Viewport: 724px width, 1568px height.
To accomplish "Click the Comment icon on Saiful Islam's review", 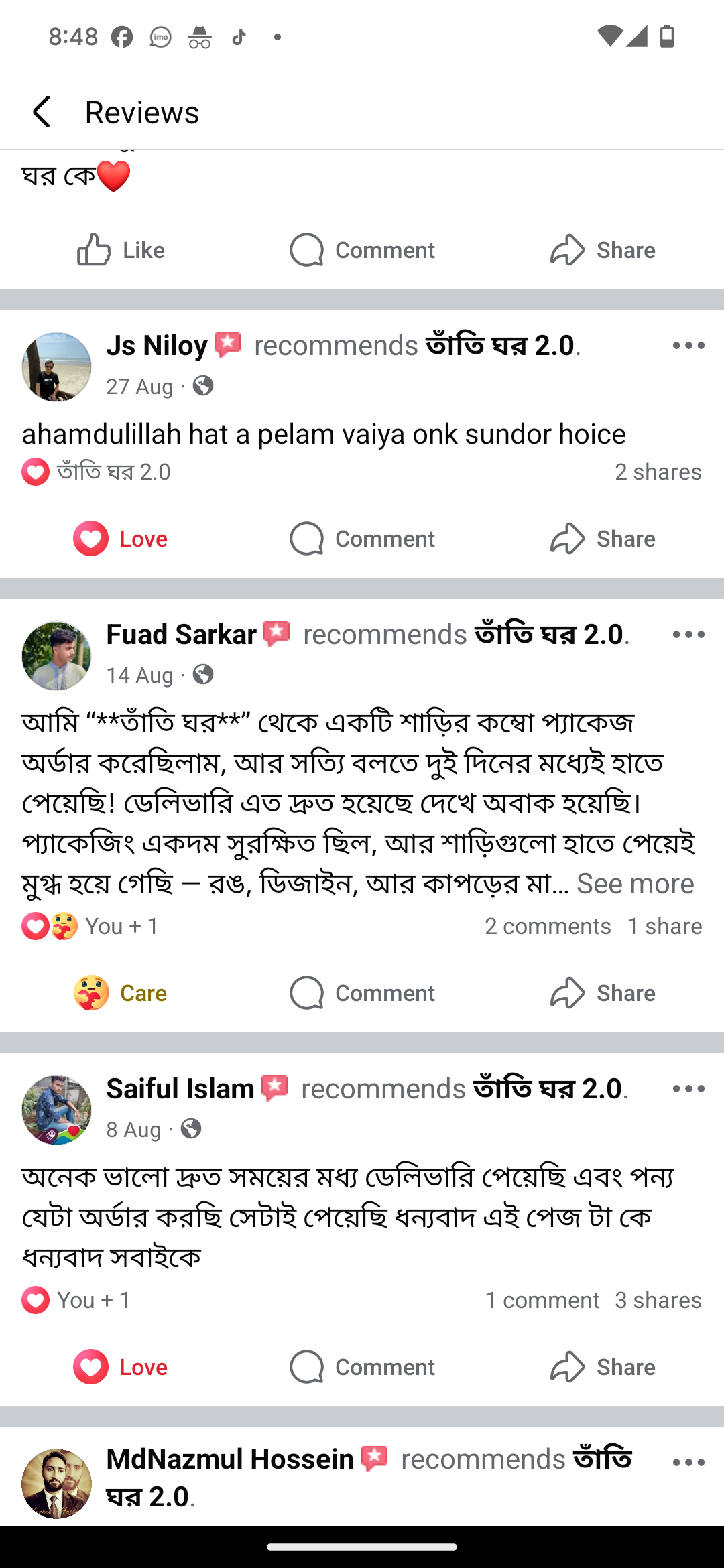I will [362, 1366].
